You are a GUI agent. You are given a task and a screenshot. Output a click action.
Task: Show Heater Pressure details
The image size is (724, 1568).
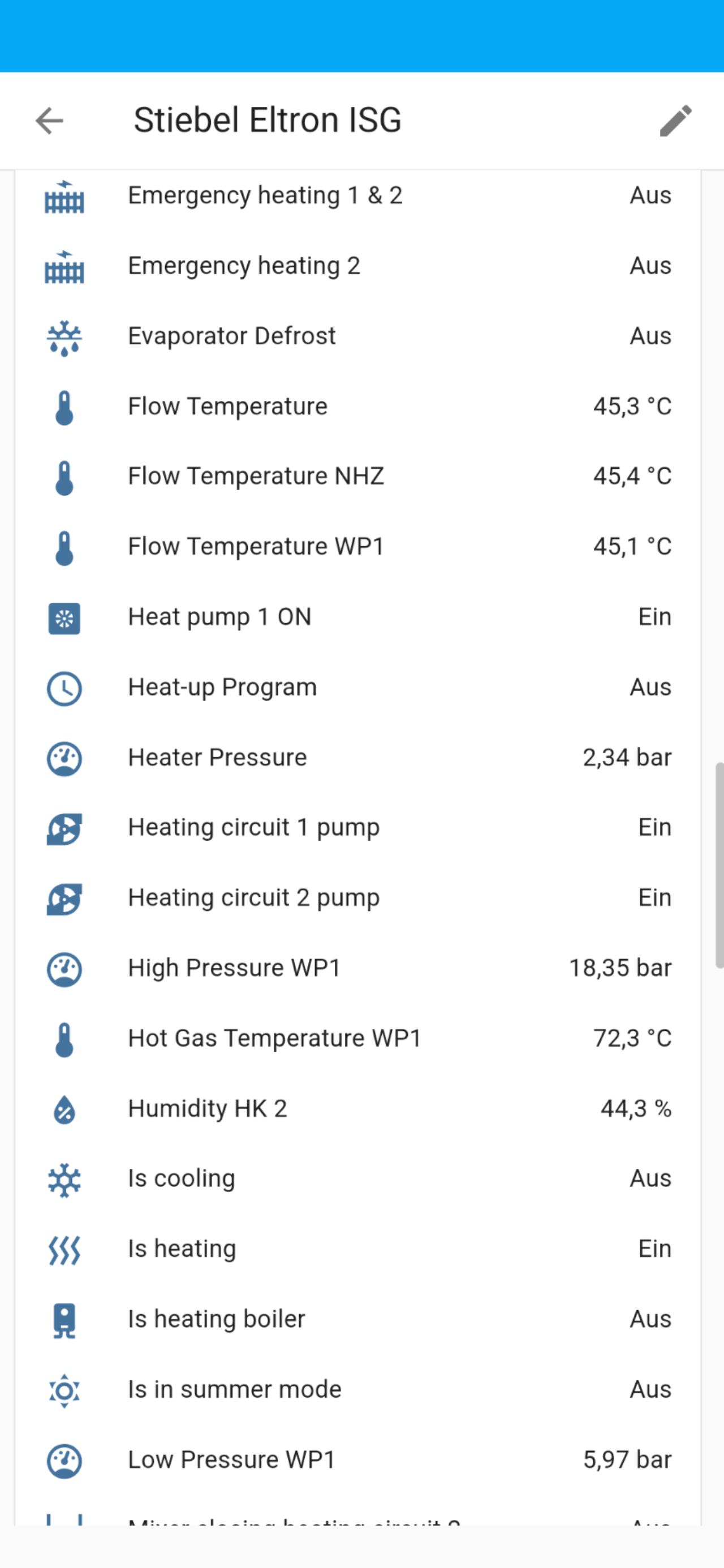[358, 757]
